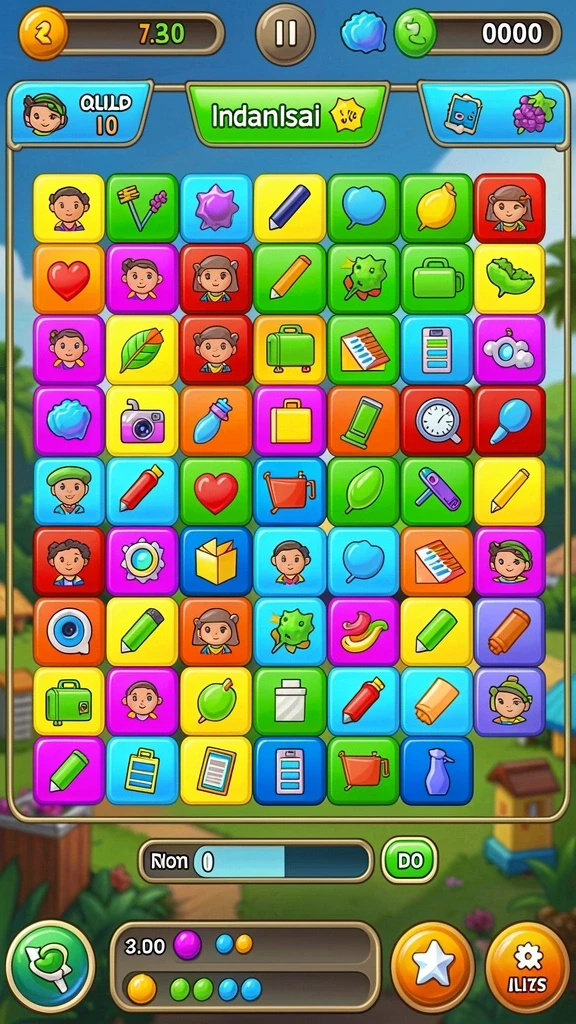Select the red clock tile
The width and height of the screenshot is (576, 1024).
click(436, 421)
